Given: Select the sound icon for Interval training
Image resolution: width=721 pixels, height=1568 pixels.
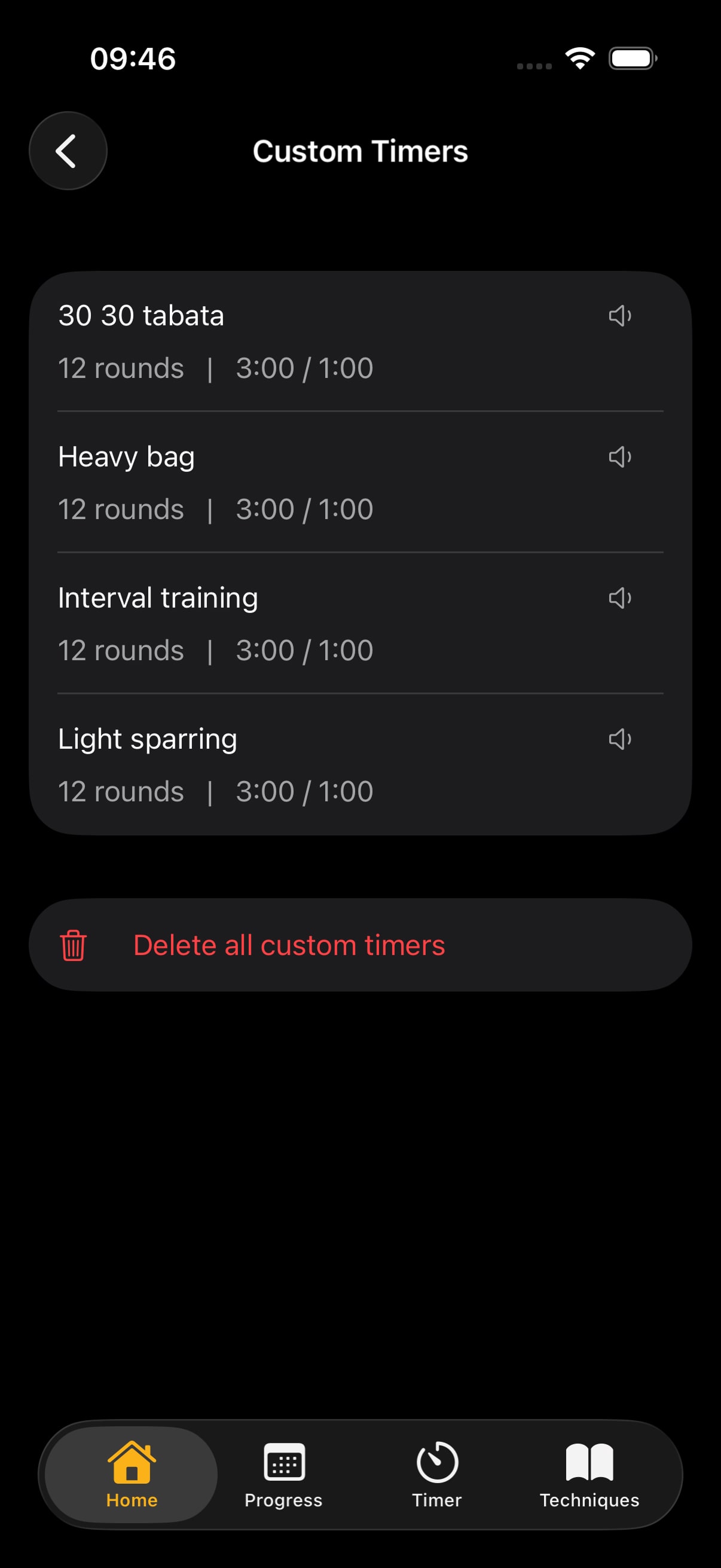Looking at the screenshot, I should point(620,598).
